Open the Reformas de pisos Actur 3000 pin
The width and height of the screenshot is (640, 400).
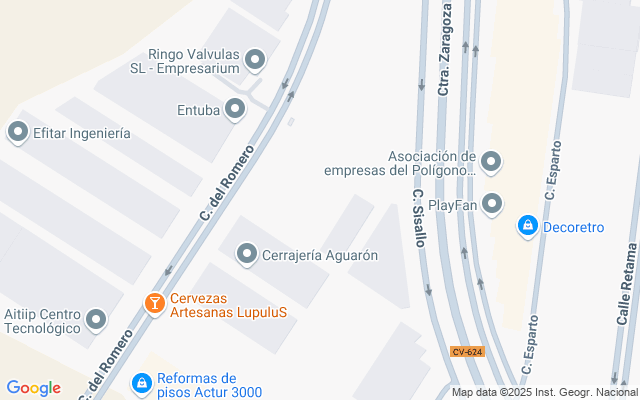click(x=142, y=382)
